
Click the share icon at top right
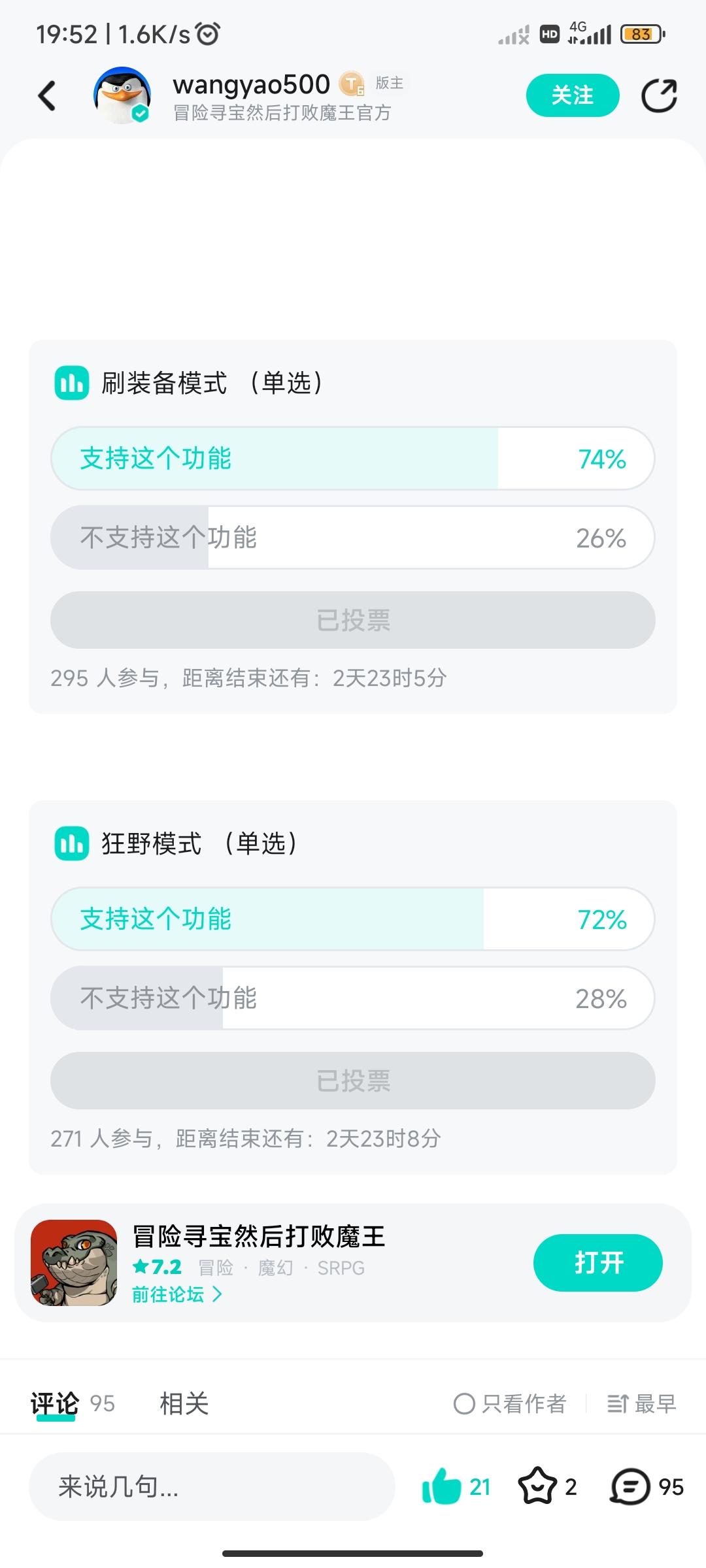click(659, 95)
